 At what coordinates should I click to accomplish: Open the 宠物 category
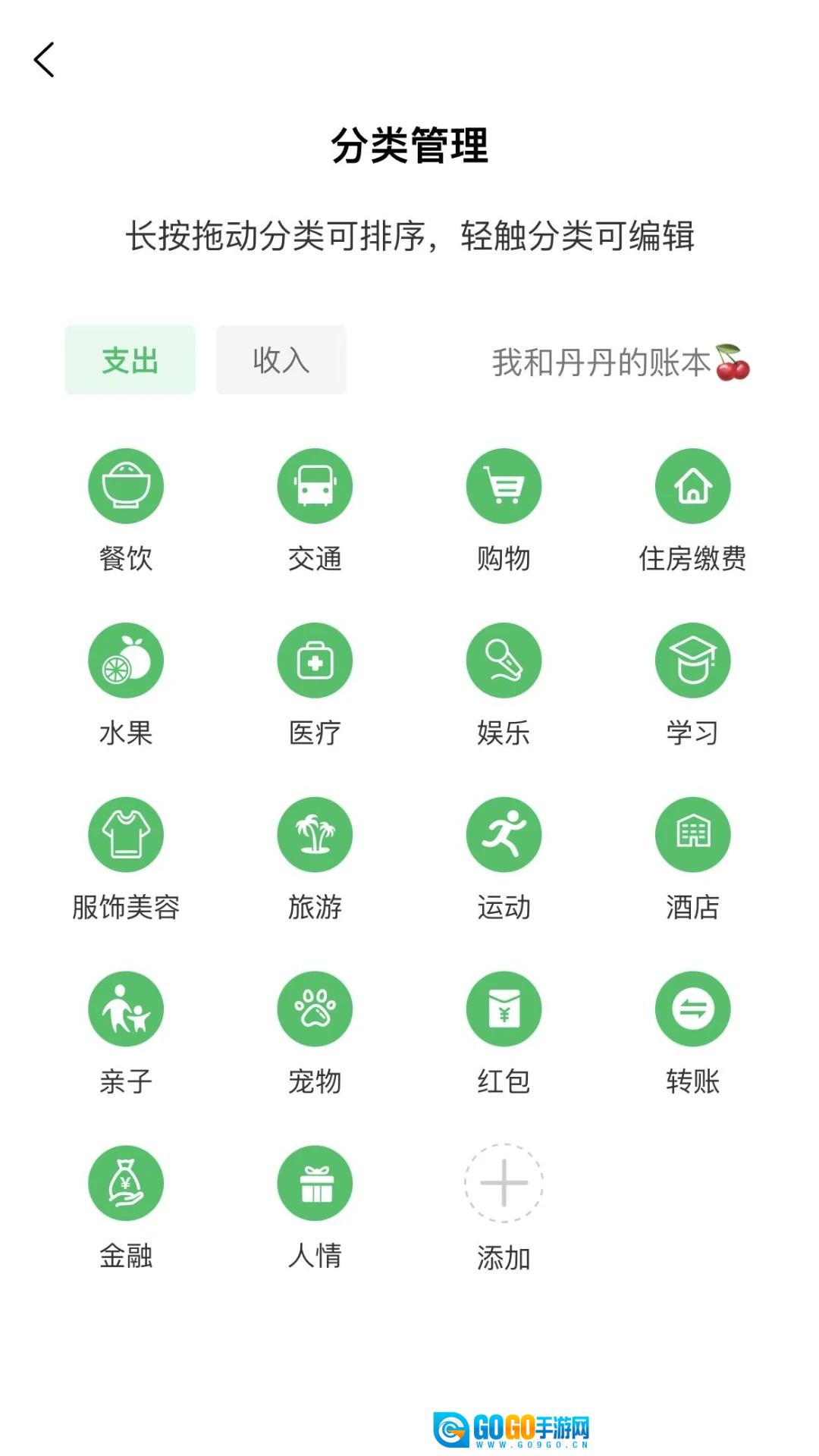[315, 1010]
